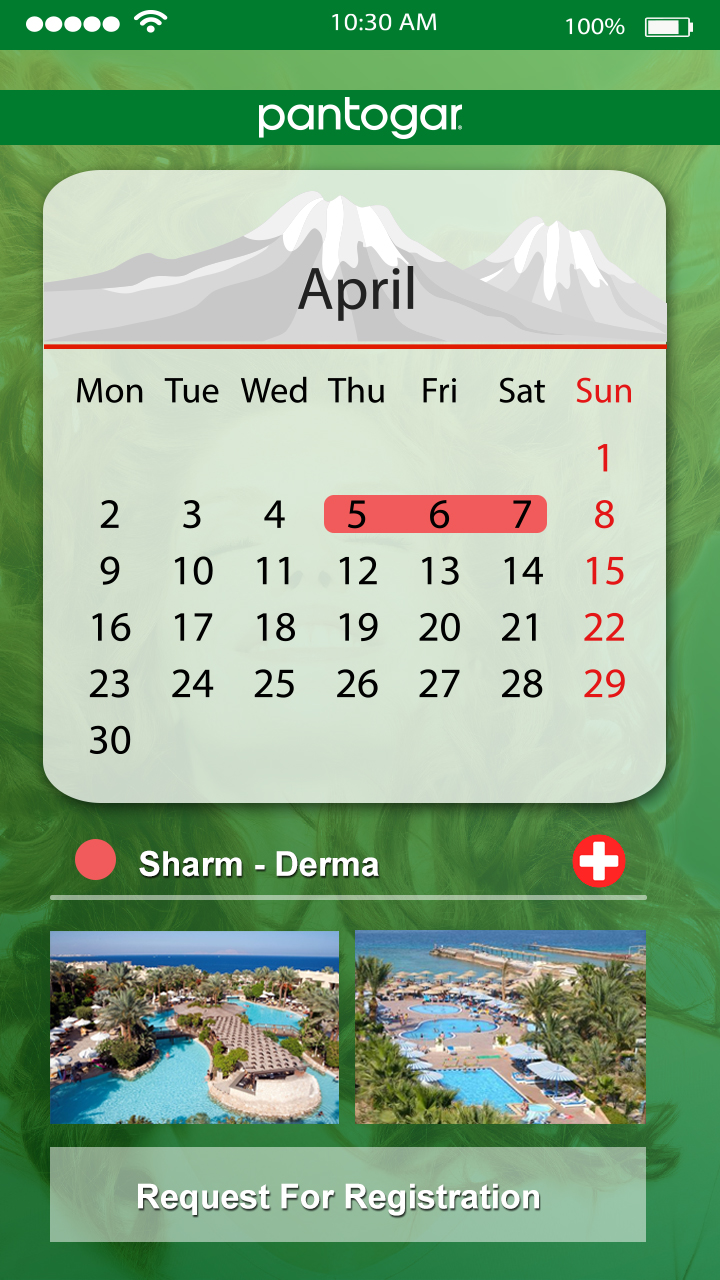Select April 5 on the calendar

click(357, 514)
